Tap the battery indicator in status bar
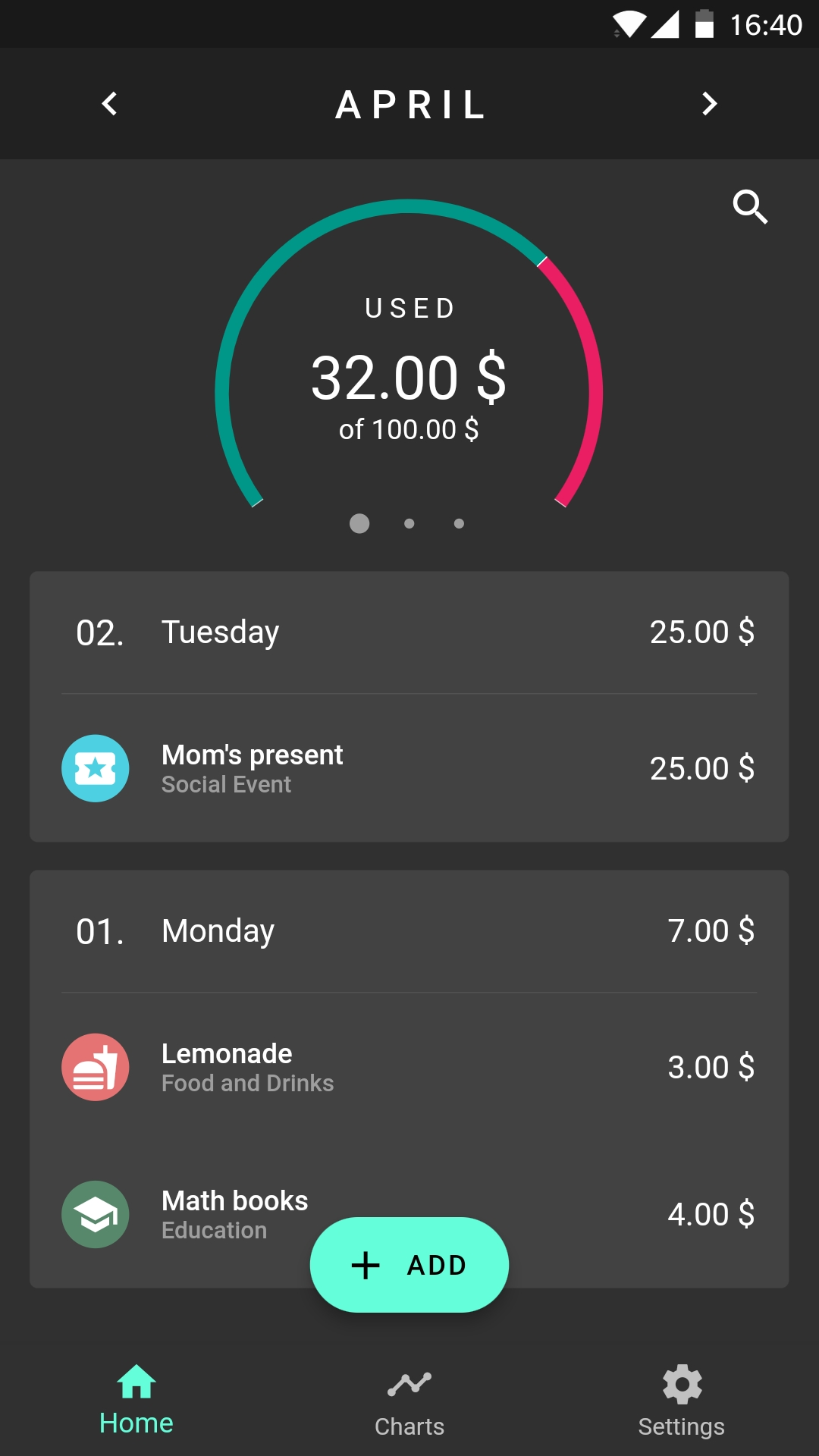This screenshot has width=819, height=1456. (x=705, y=24)
